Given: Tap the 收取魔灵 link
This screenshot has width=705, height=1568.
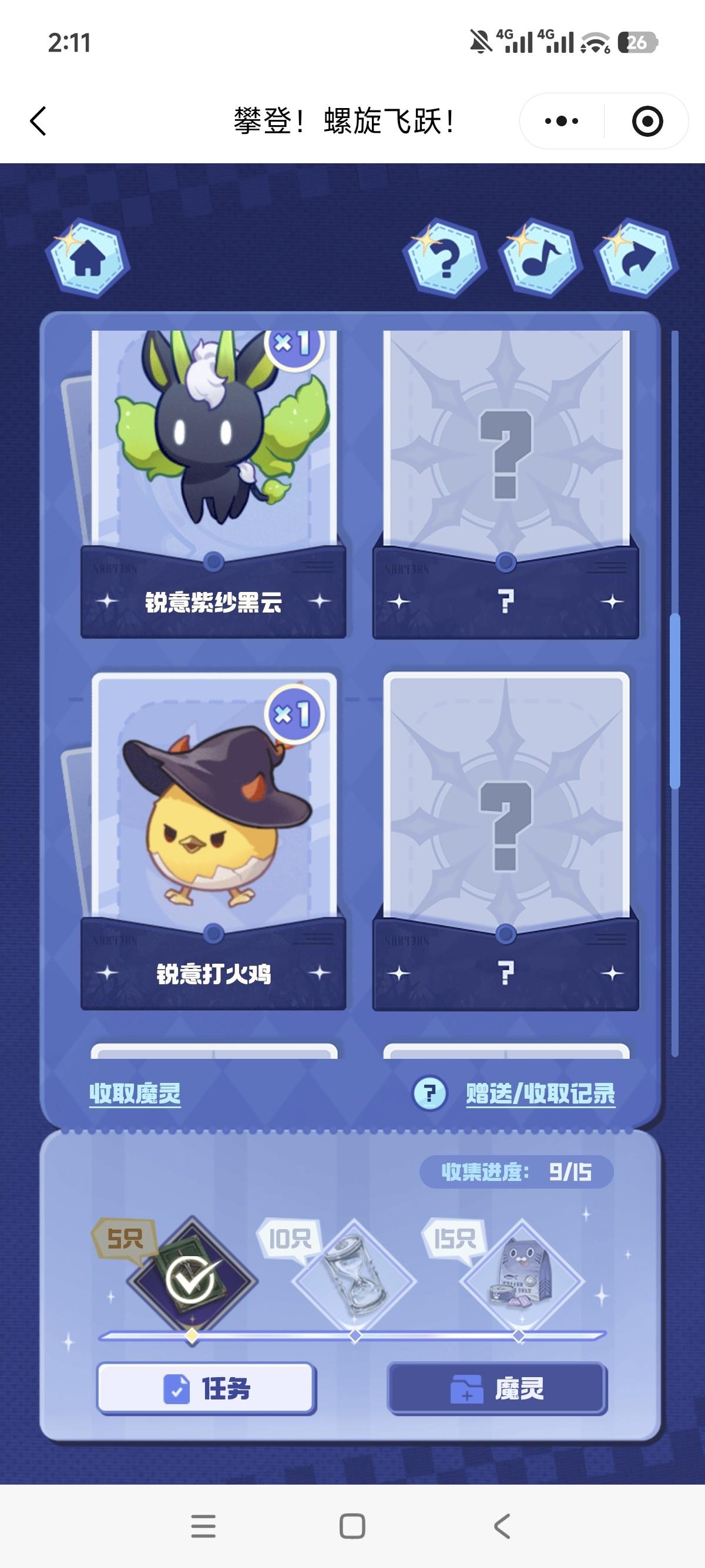Looking at the screenshot, I should pyautogui.click(x=135, y=1093).
